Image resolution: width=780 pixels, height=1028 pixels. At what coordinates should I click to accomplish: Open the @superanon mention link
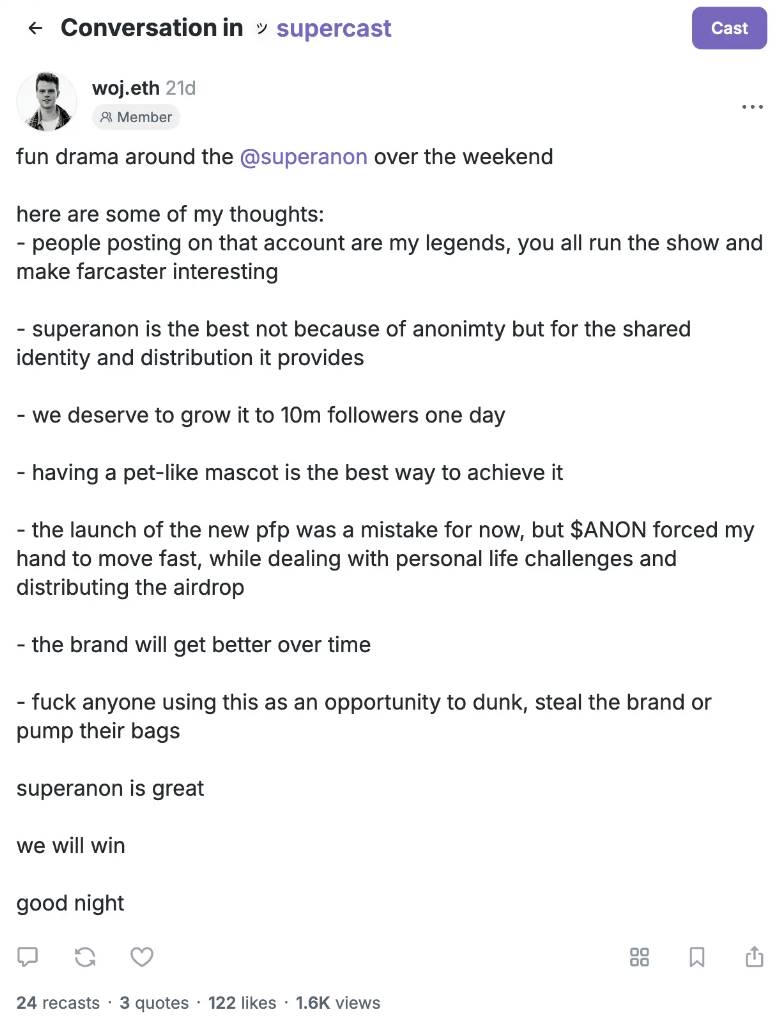(303, 157)
